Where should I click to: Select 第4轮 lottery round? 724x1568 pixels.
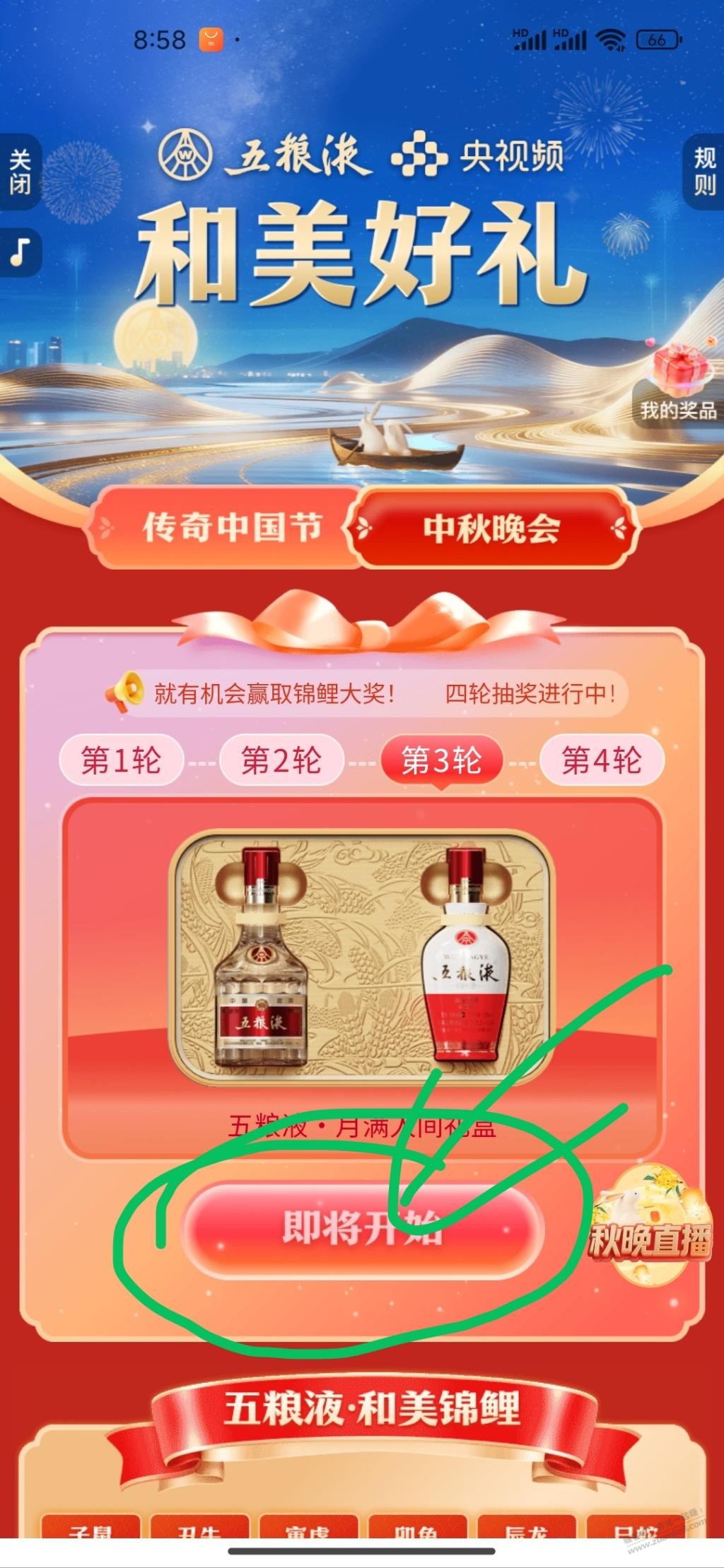[x=602, y=761]
